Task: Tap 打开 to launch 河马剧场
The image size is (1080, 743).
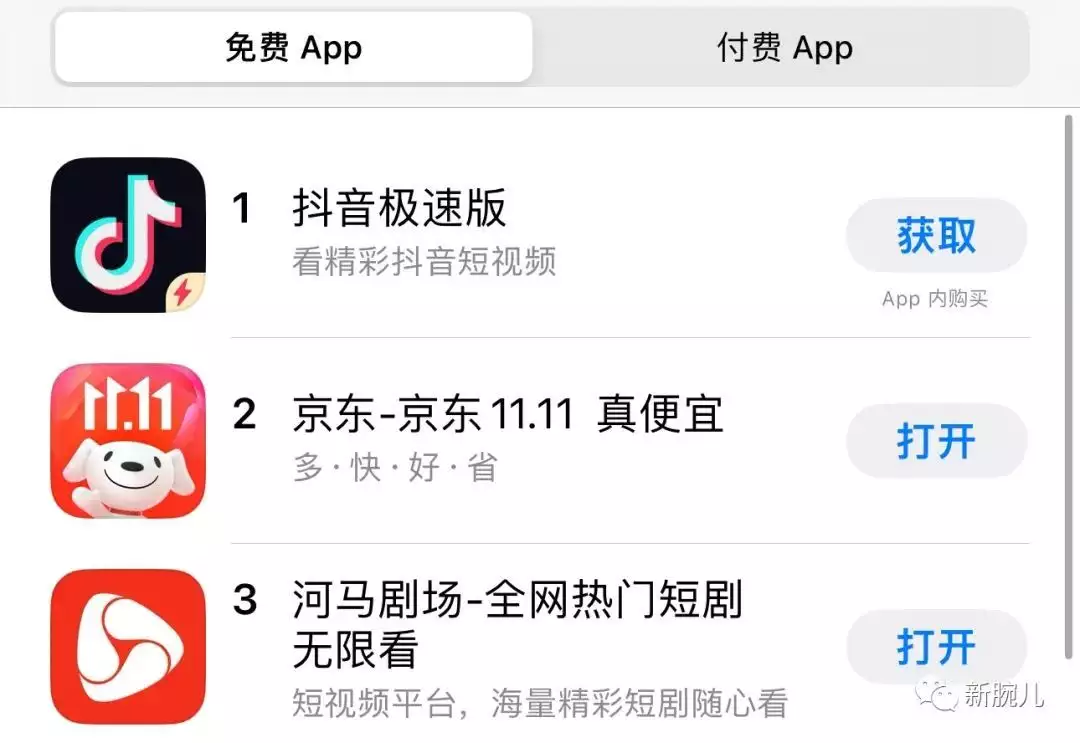Action: (936, 646)
